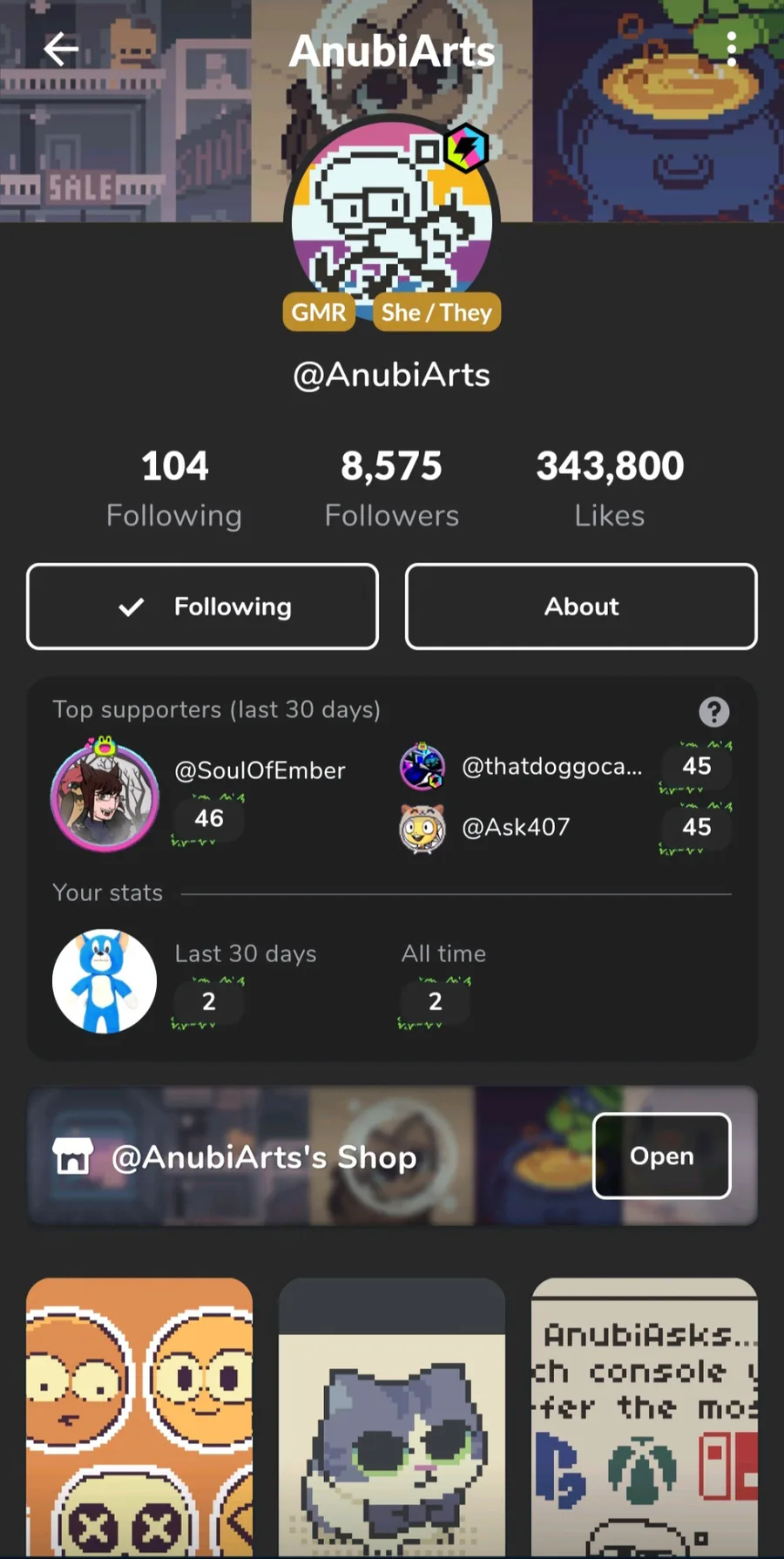Open @SoulOfEmber's supporter profile
Screen dimensions: 784x1559
[105, 796]
